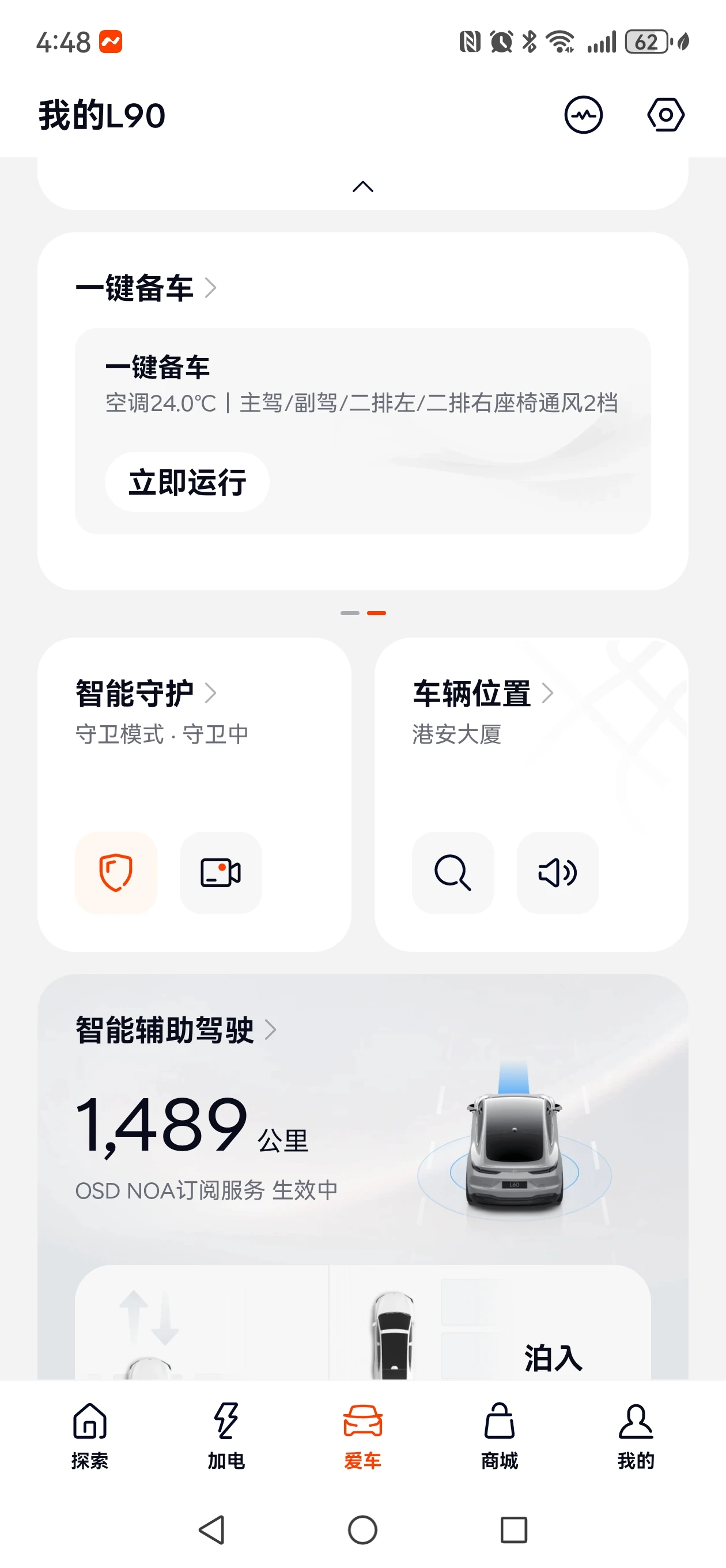Switch to the 探索 tab
Screen dimensions: 726x1568
tap(90, 1435)
